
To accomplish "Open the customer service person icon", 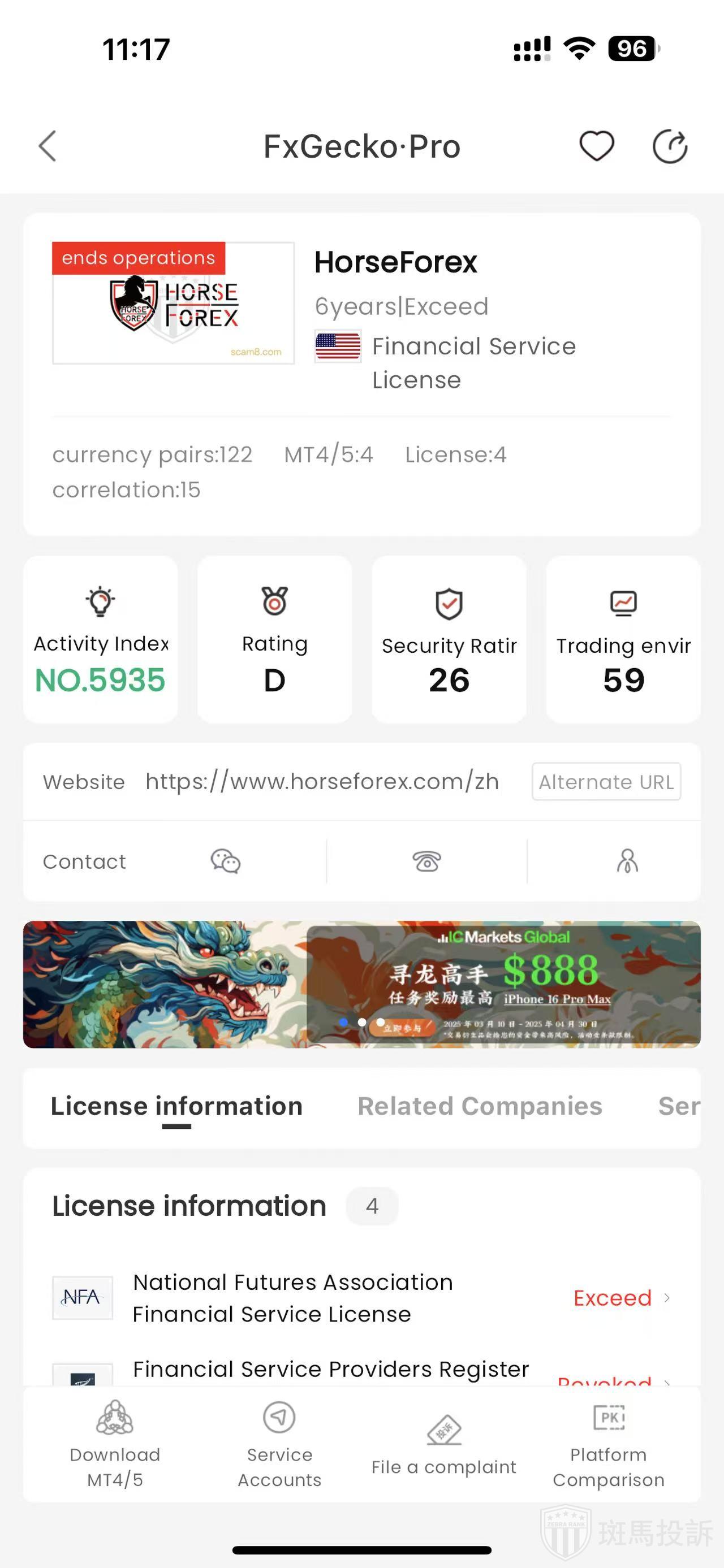I will point(627,861).
